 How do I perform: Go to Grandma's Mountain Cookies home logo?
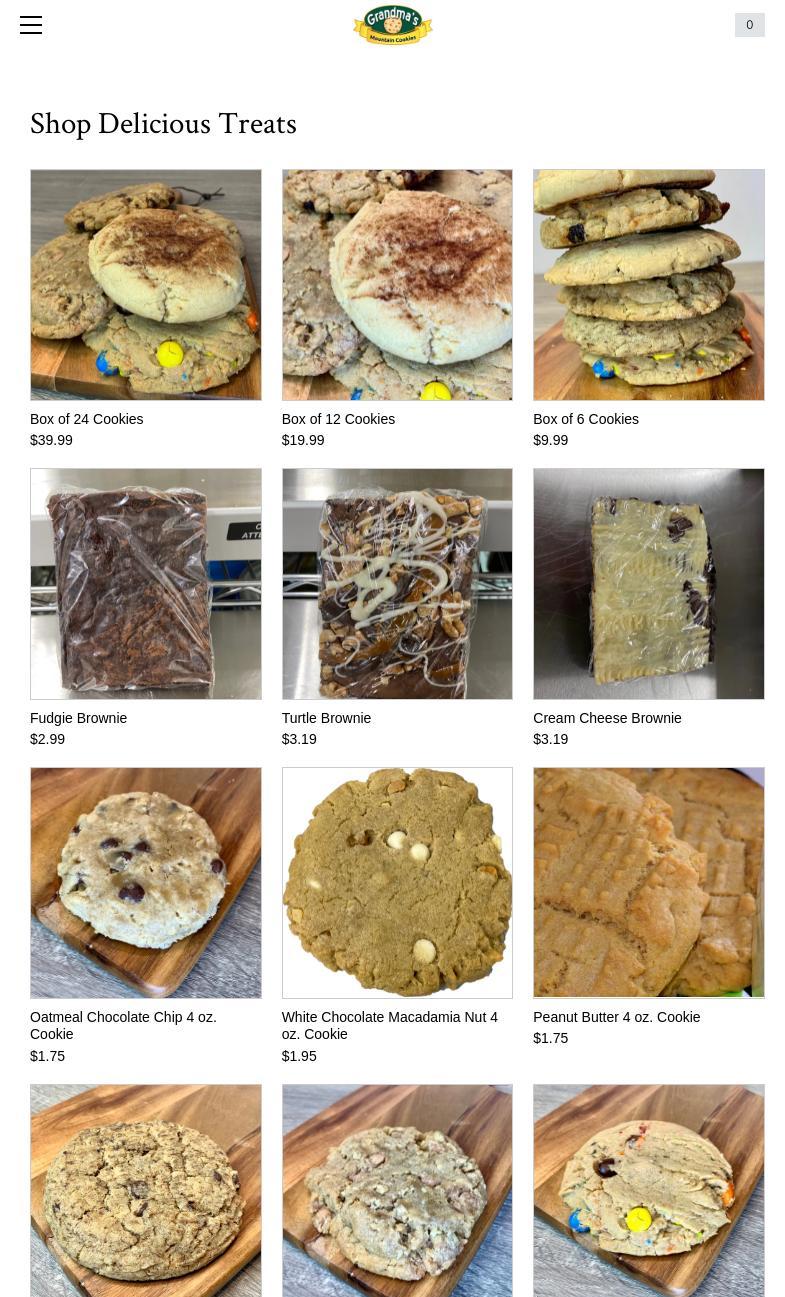392,25
